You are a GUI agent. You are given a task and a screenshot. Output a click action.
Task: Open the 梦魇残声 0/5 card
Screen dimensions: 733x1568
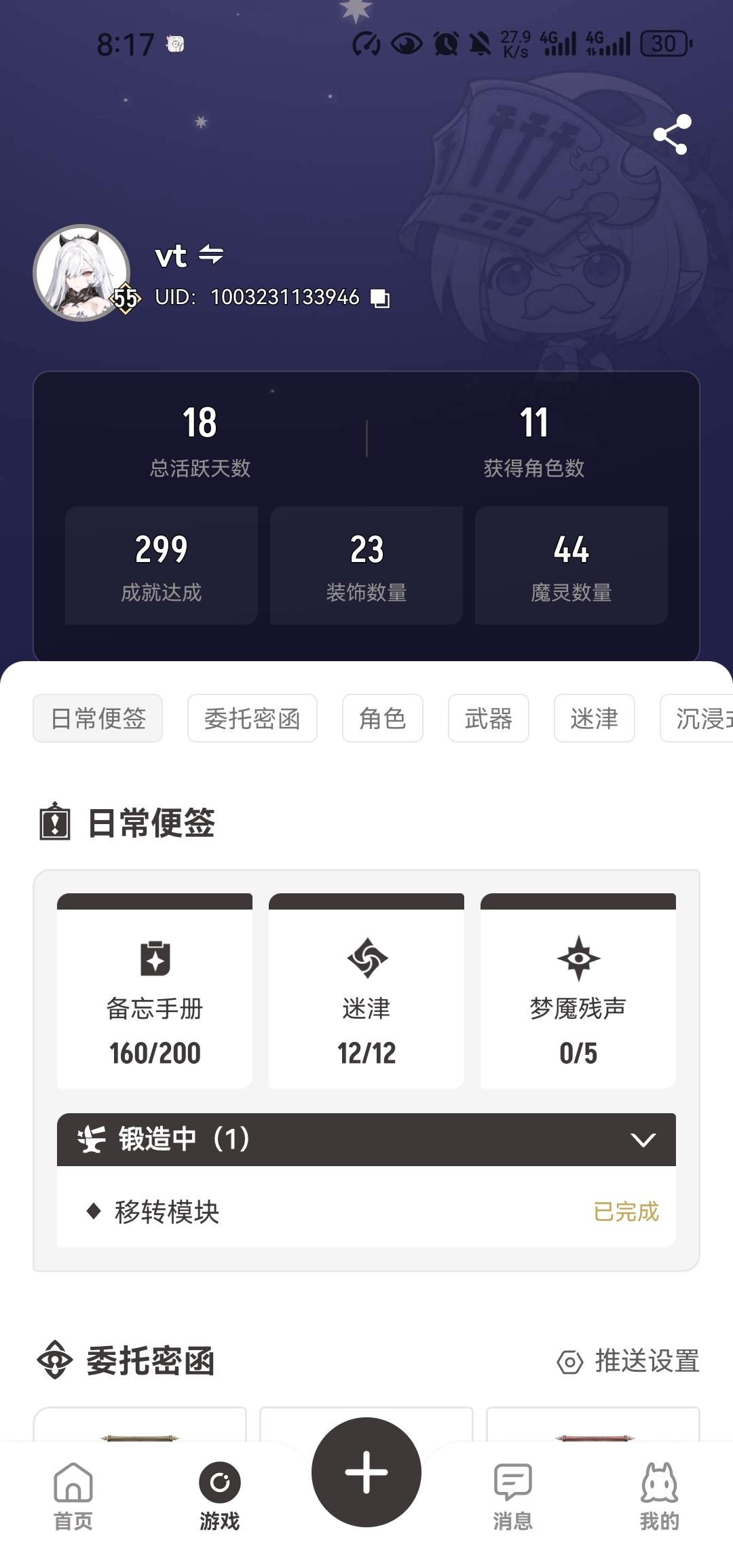pyautogui.click(x=578, y=991)
